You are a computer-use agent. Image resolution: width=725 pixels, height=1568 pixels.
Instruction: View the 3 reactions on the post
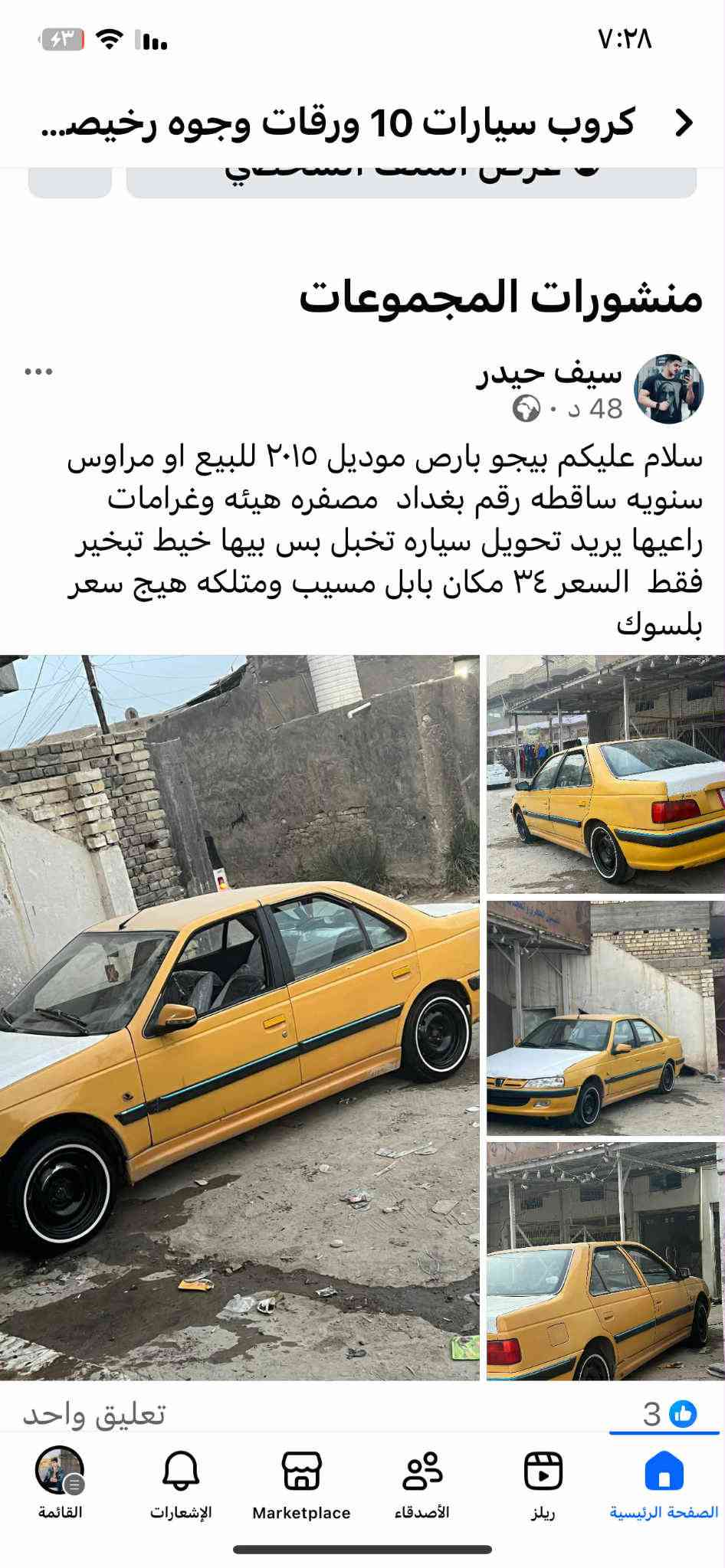point(668,1414)
